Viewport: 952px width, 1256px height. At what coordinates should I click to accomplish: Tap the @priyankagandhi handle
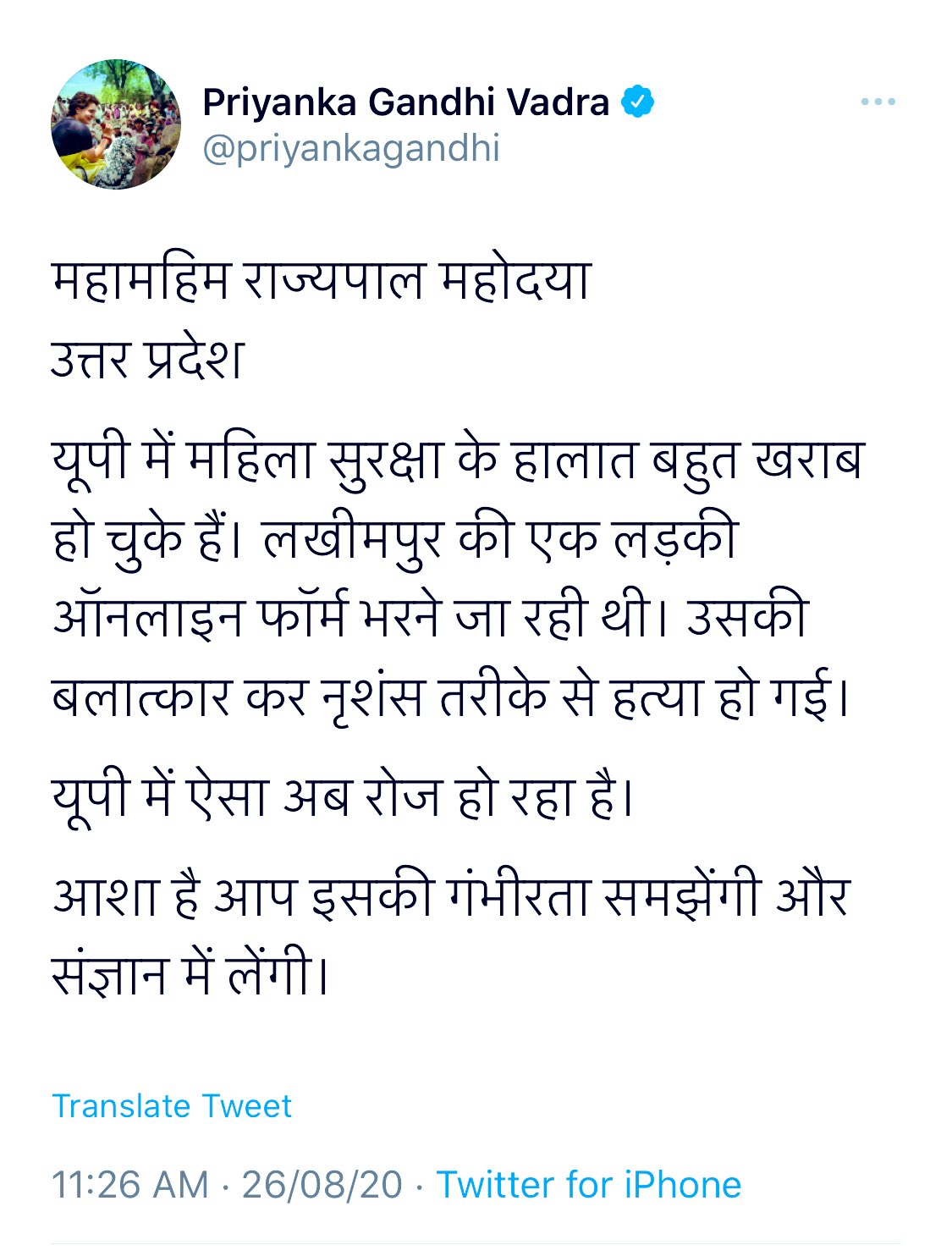[351, 148]
